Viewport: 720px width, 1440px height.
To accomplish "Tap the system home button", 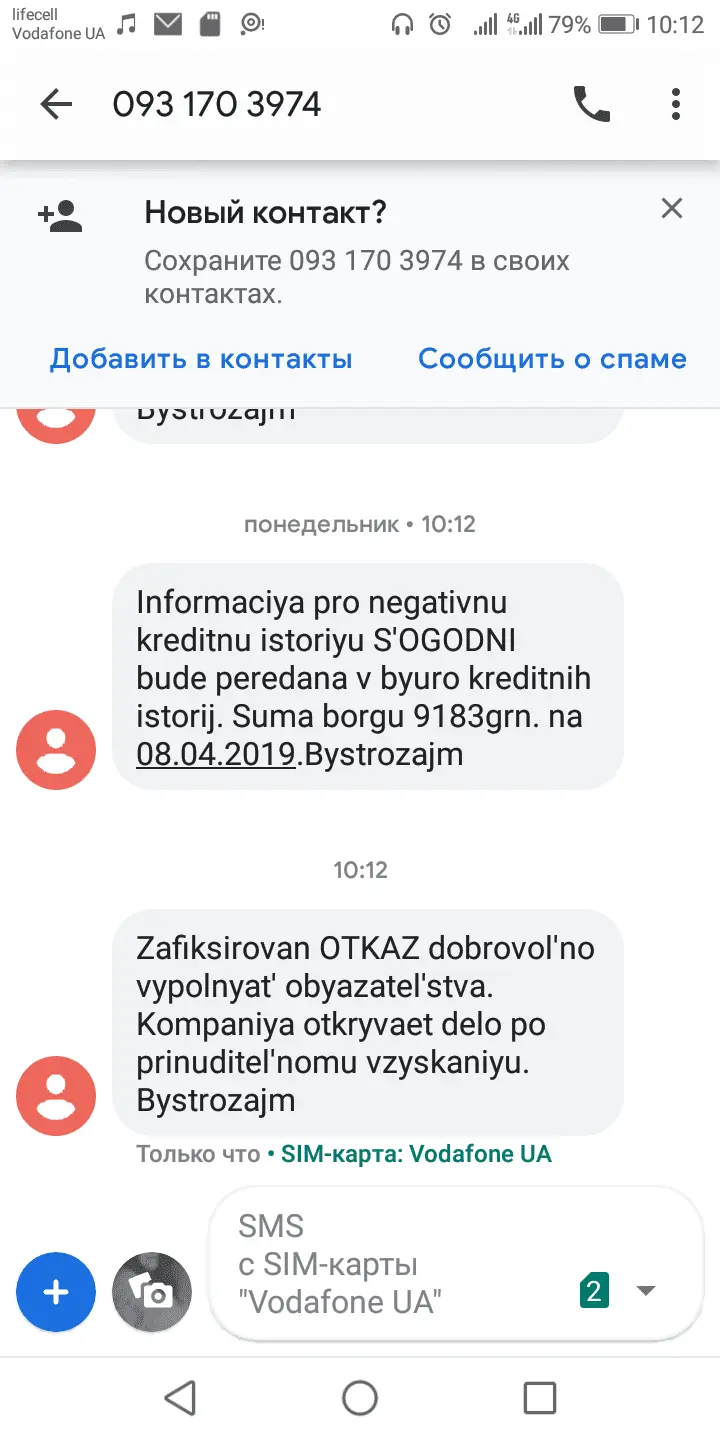I will pos(360,1397).
